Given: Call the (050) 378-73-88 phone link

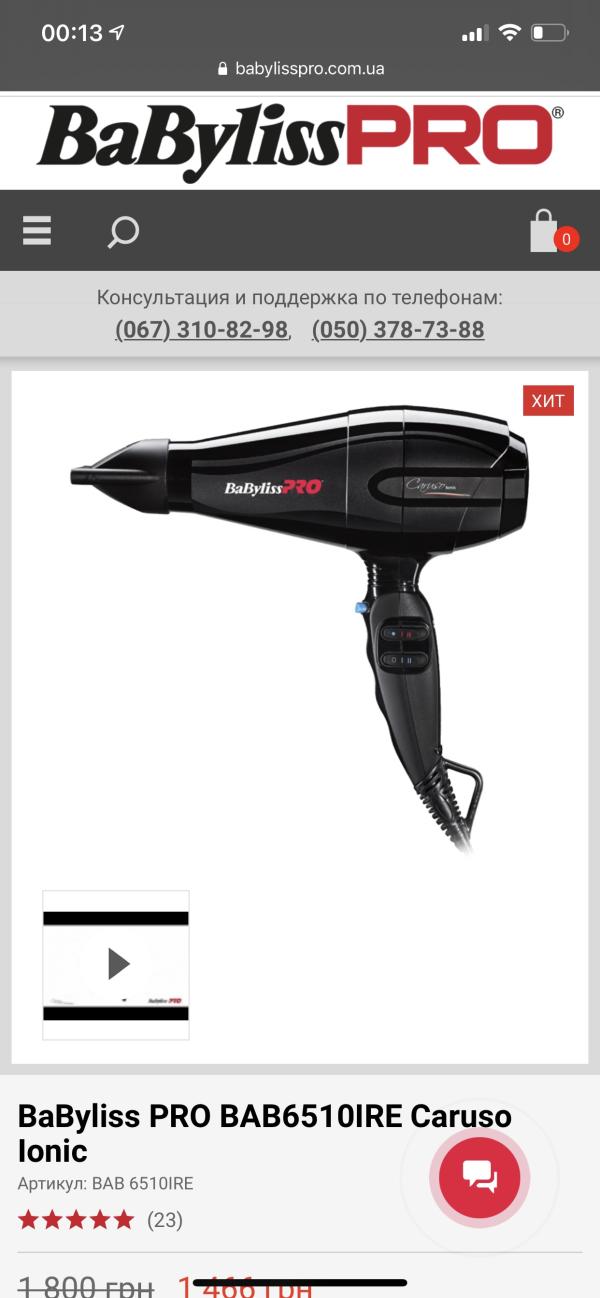Looking at the screenshot, I should [398, 330].
